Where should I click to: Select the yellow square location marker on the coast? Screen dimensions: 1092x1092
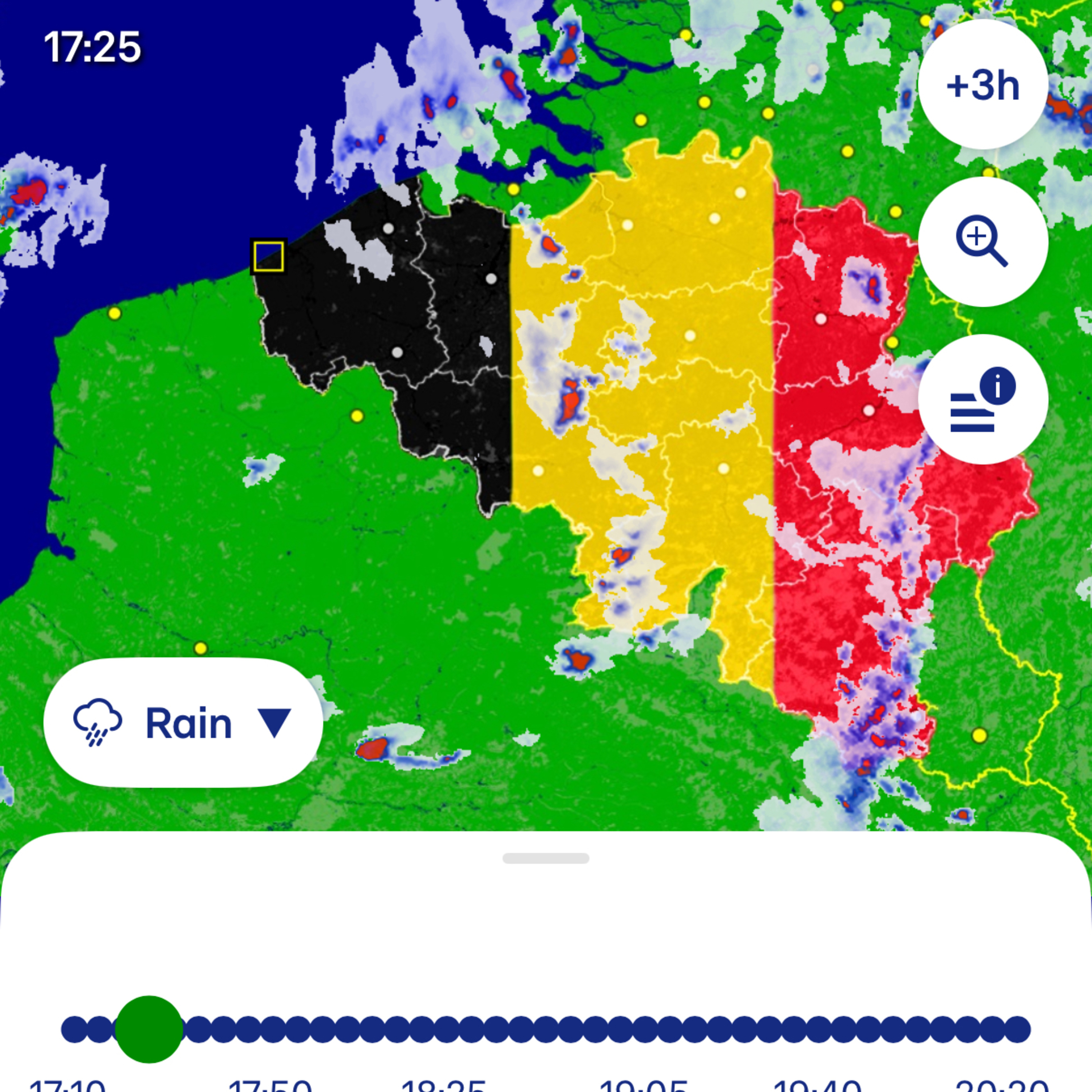[269, 257]
